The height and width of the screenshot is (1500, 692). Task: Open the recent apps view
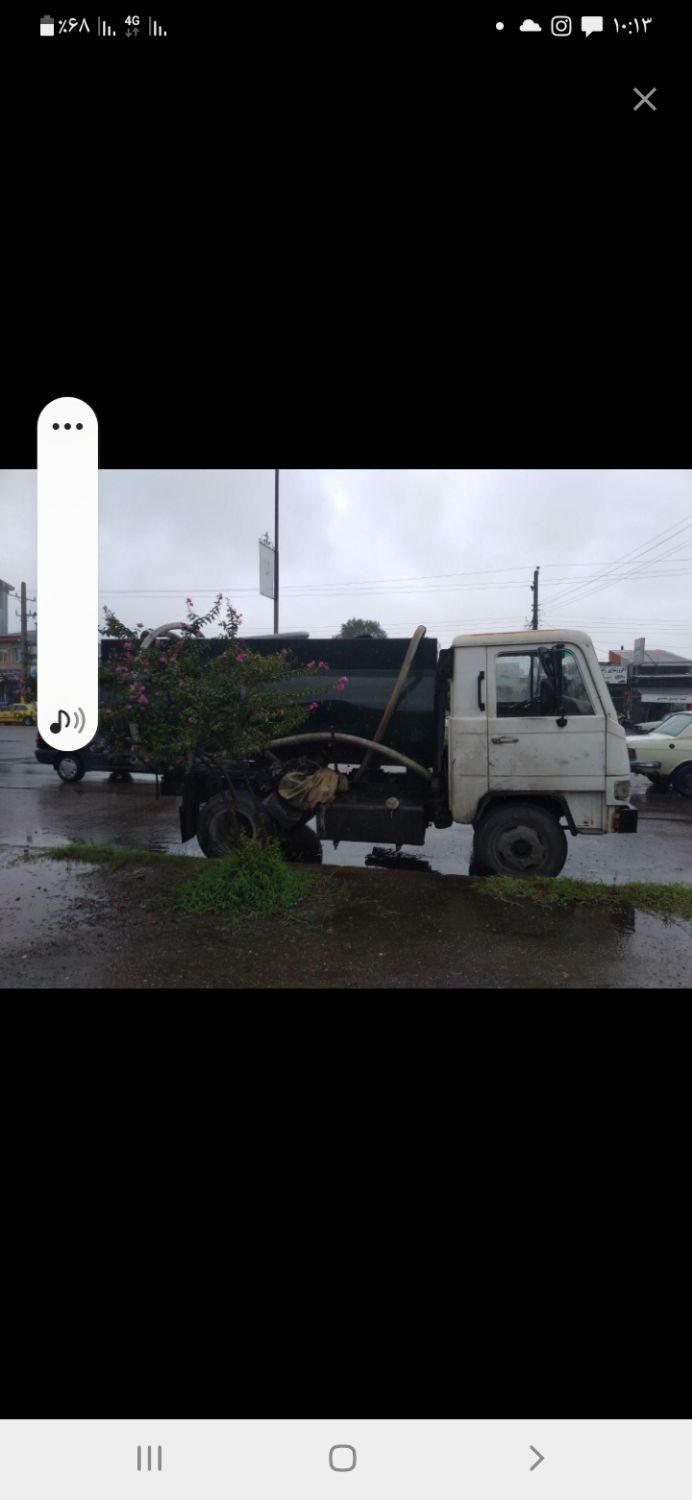point(149,1458)
